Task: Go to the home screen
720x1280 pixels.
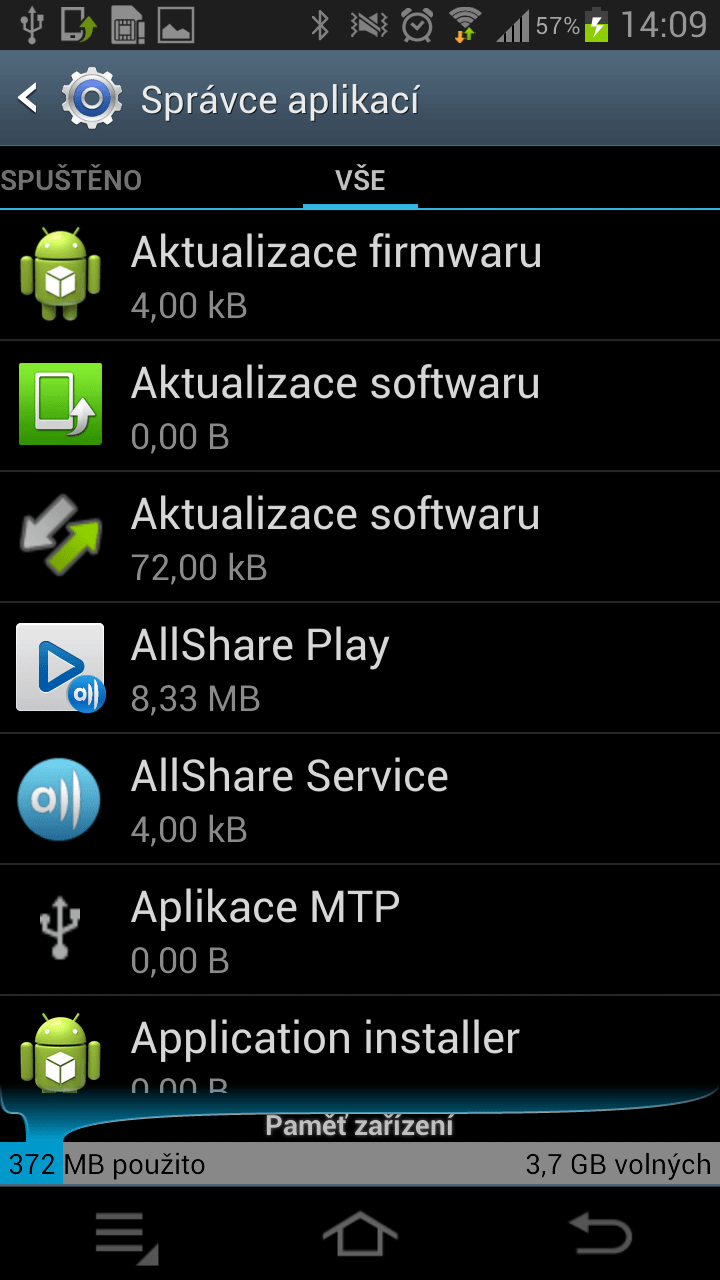Action: pos(360,1234)
